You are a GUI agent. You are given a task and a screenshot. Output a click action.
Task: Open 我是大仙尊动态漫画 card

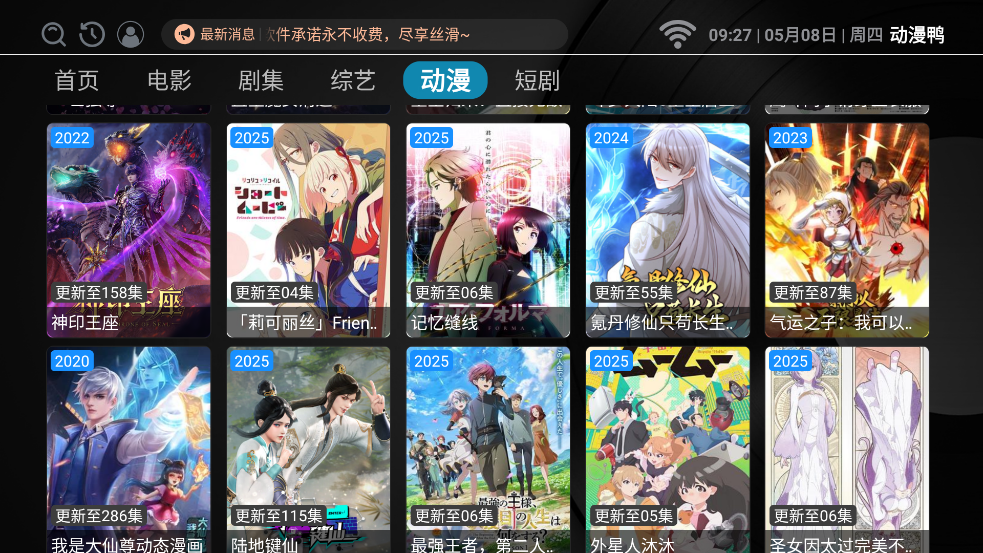[128, 450]
